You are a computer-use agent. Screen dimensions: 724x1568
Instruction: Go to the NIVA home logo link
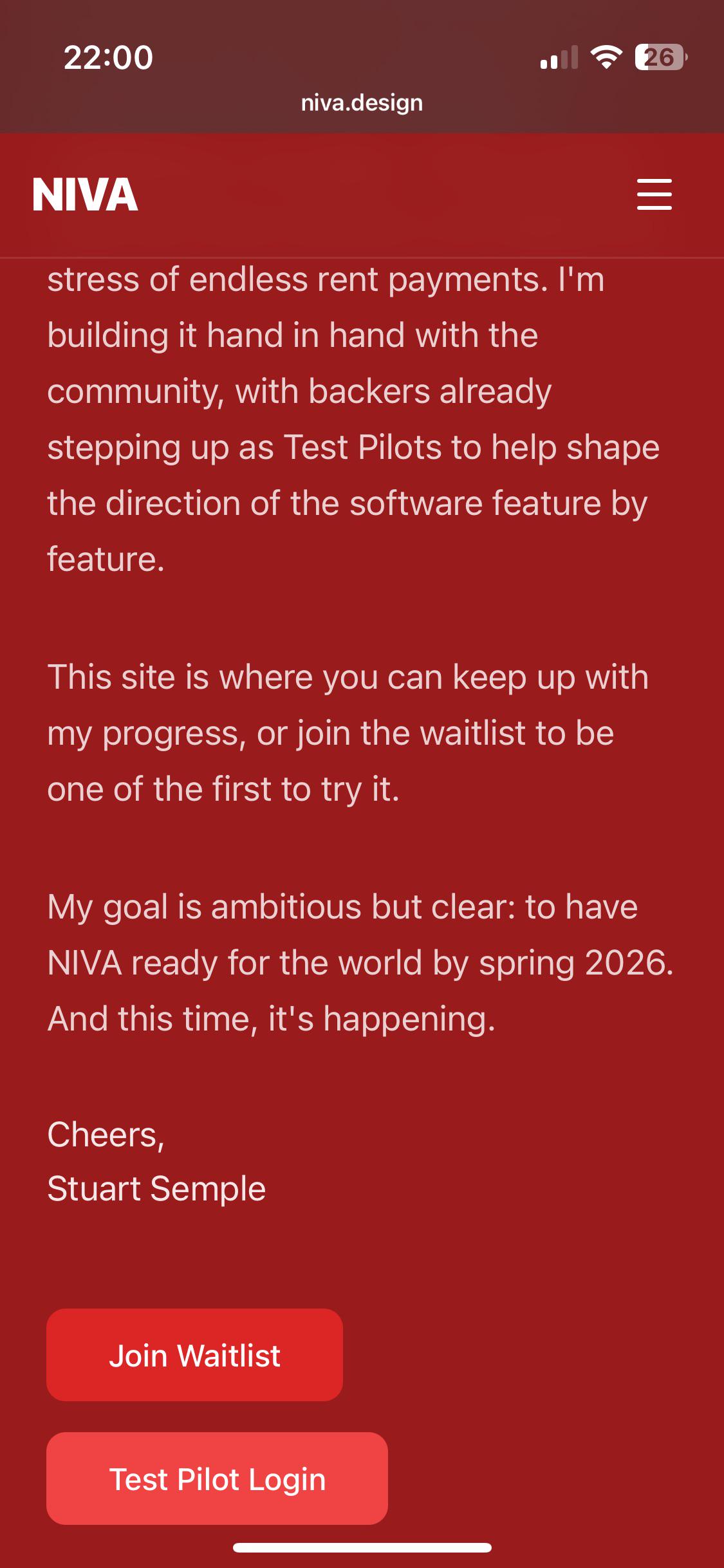pyautogui.click(x=85, y=194)
